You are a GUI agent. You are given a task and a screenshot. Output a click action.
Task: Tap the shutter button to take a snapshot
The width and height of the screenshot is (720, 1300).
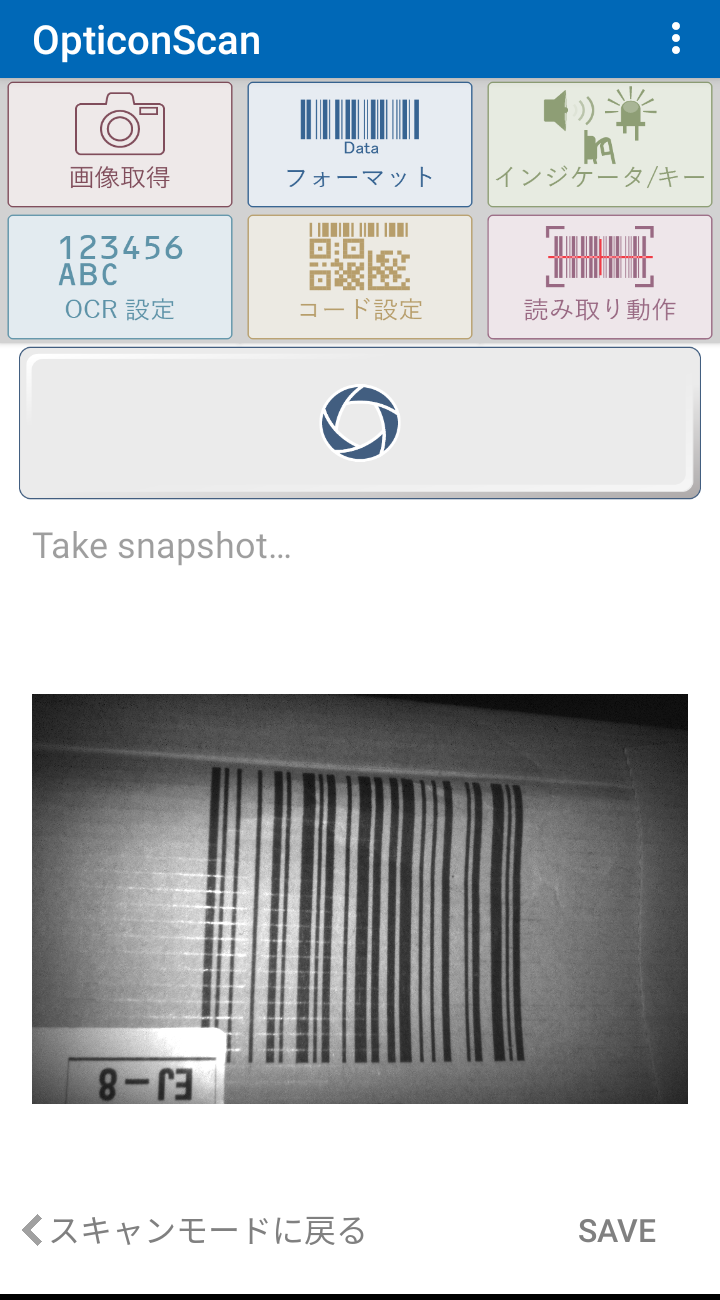tap(360, 423)
